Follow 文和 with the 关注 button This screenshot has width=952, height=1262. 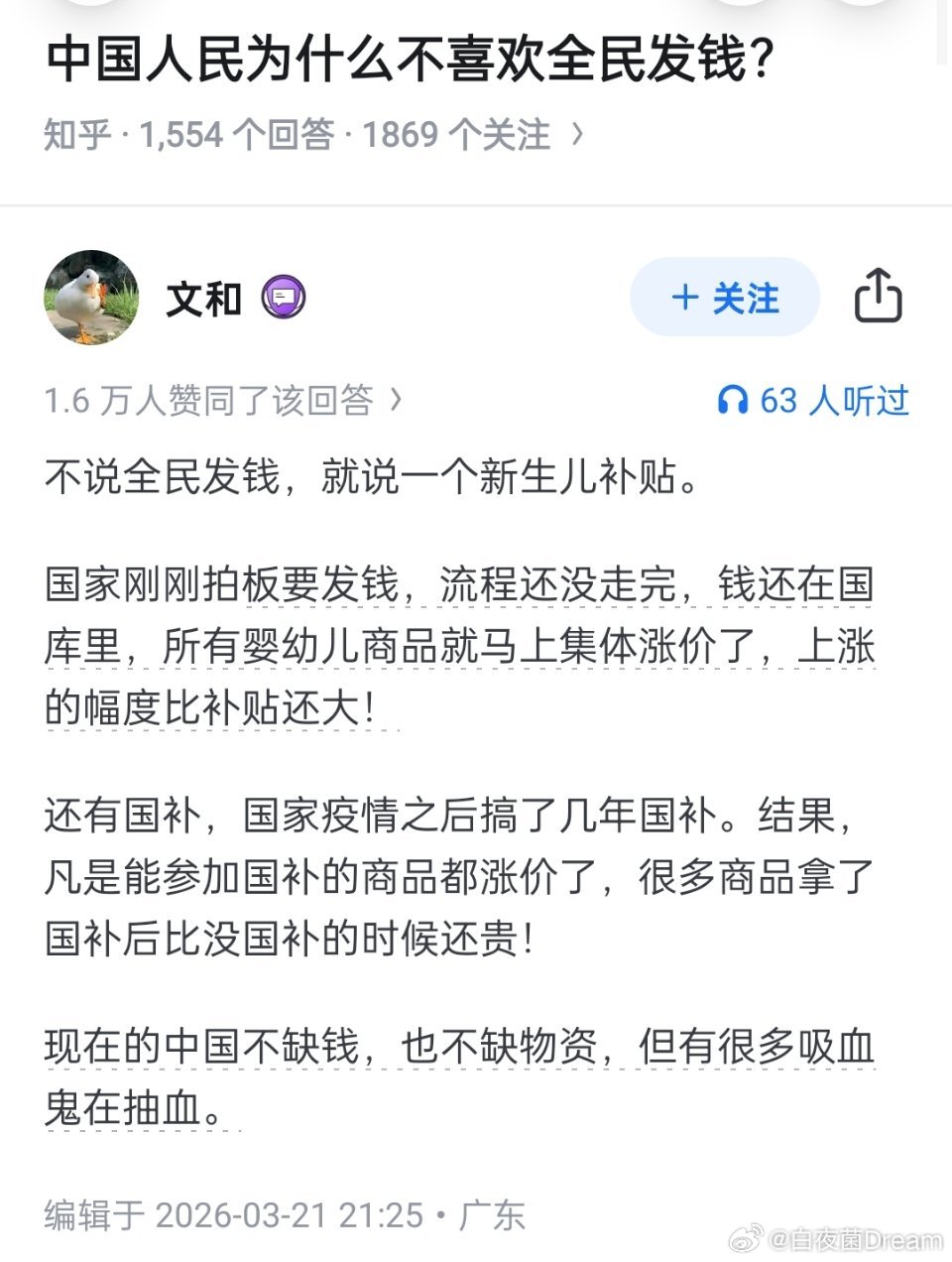click(x=725, y=297)
